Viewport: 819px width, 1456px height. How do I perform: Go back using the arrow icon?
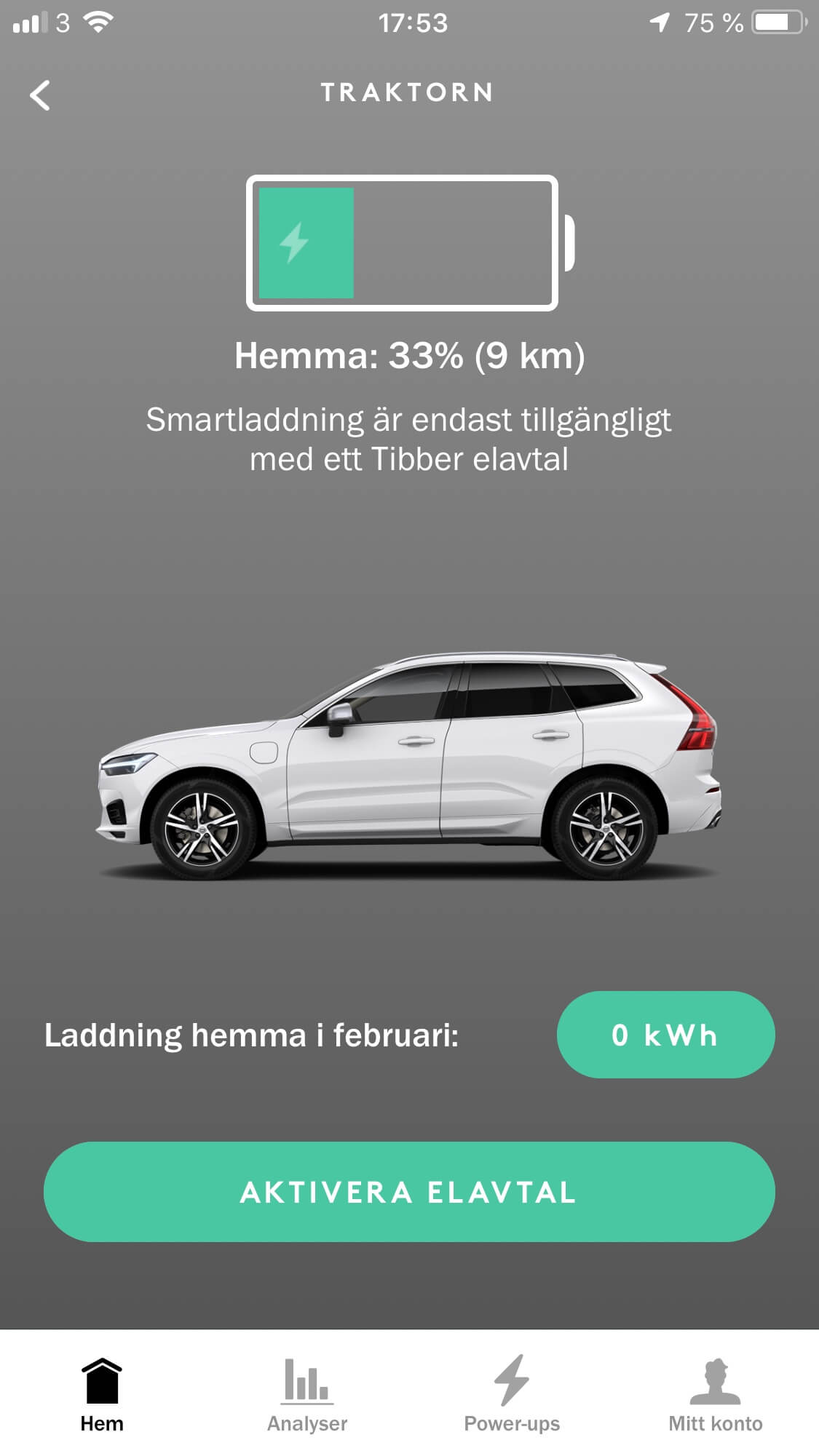40,95
